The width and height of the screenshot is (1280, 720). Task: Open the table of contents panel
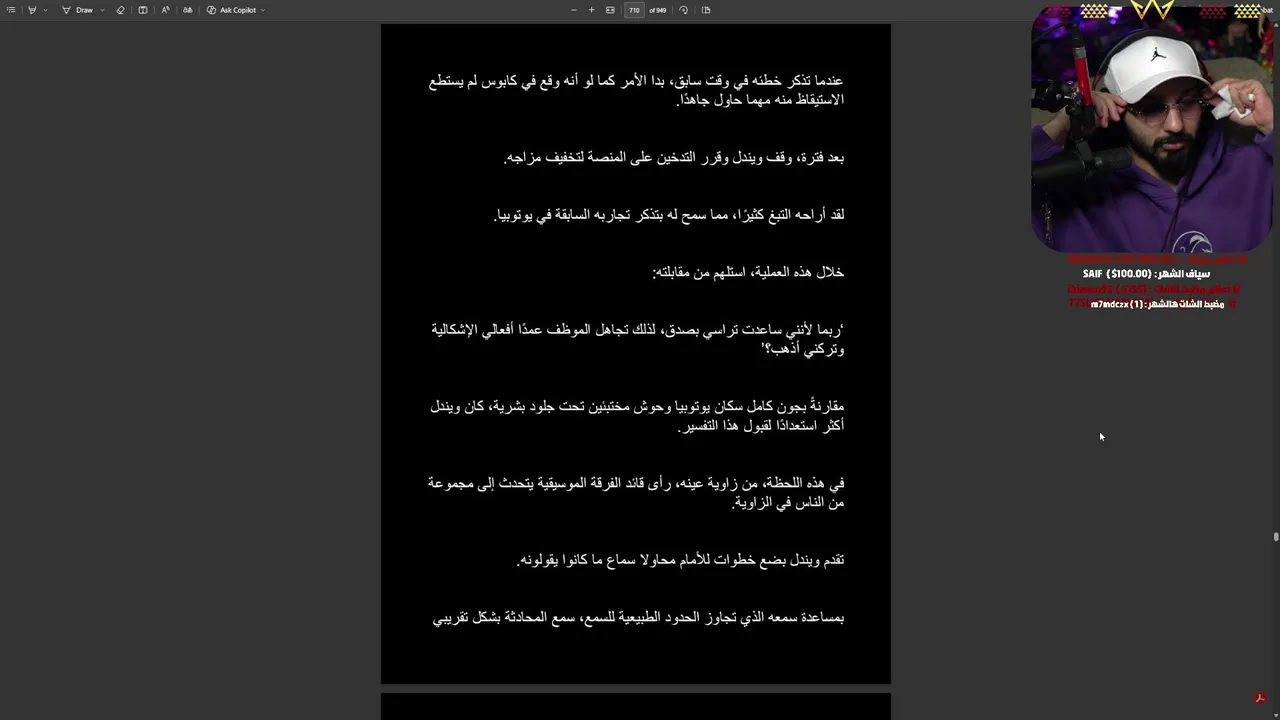[x=11, y=10]
